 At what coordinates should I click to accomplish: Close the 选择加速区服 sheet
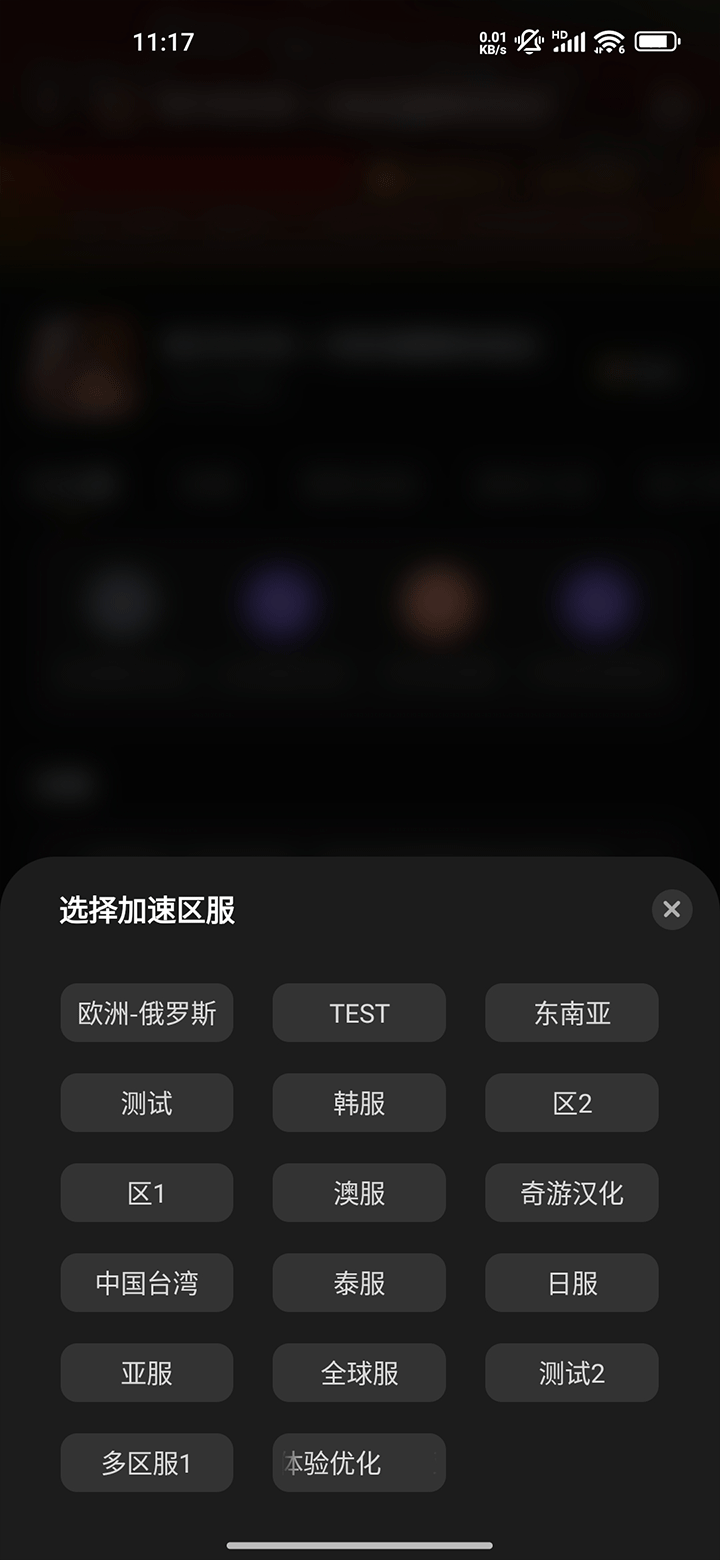672,910
